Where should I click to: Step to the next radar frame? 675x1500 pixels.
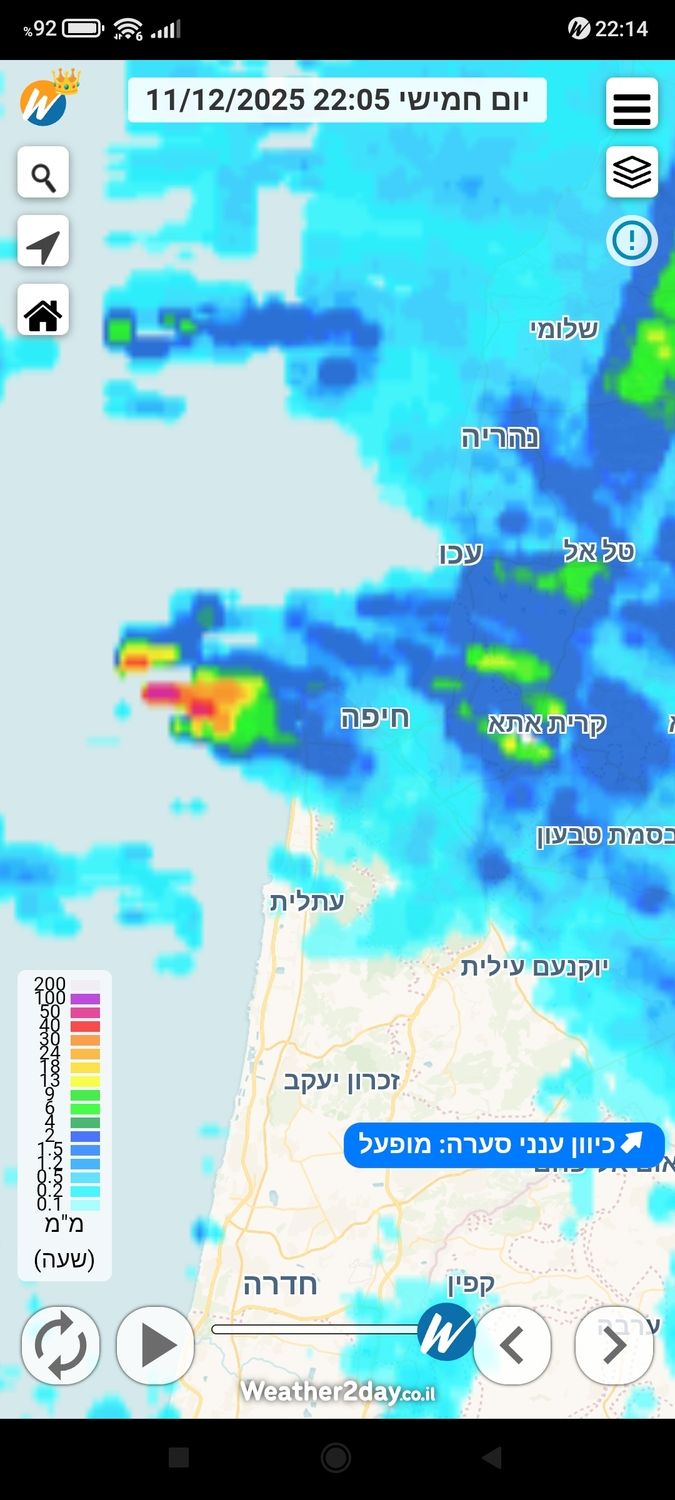click(614, 1345)
